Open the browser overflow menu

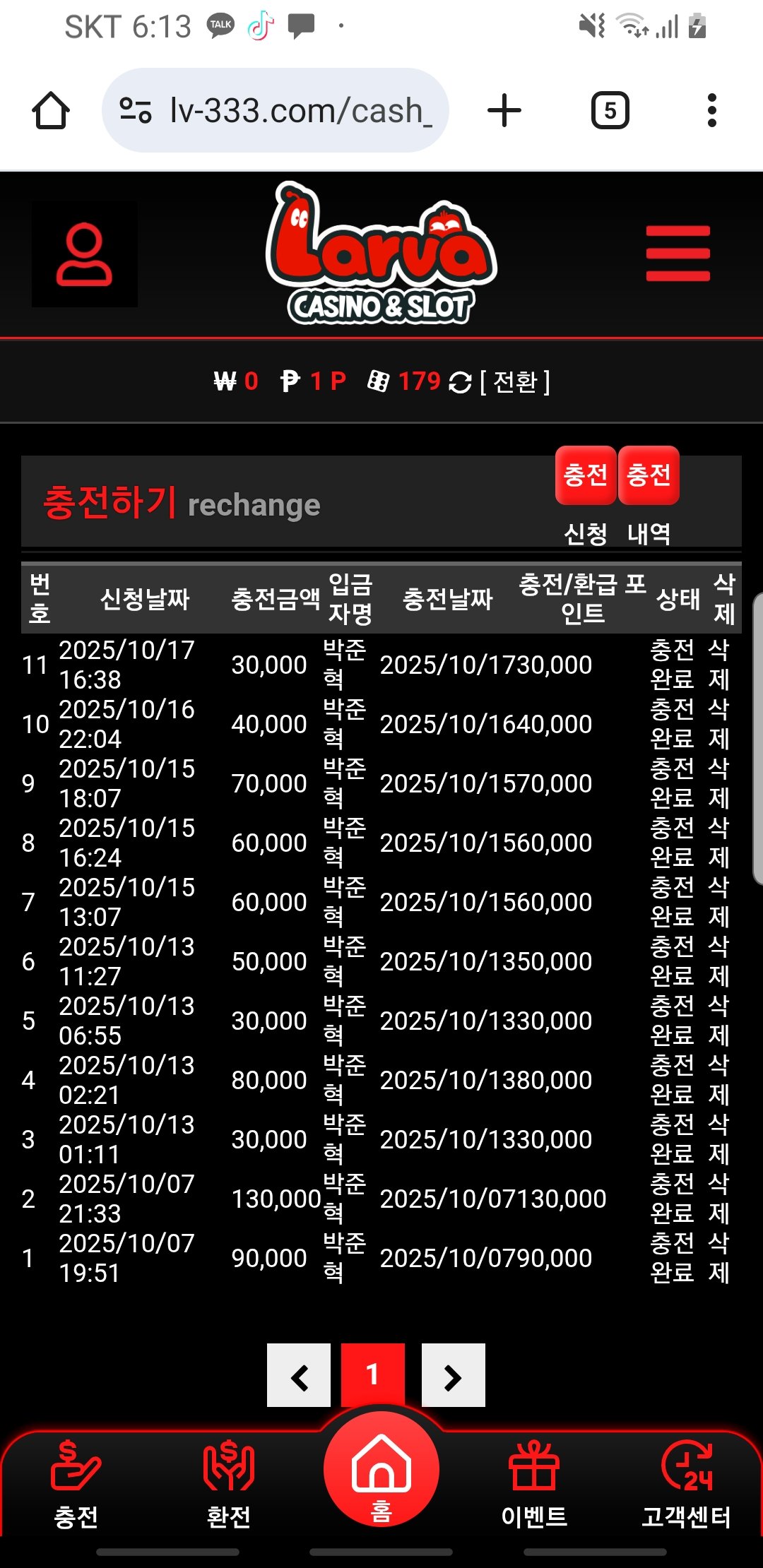[711, 111]
